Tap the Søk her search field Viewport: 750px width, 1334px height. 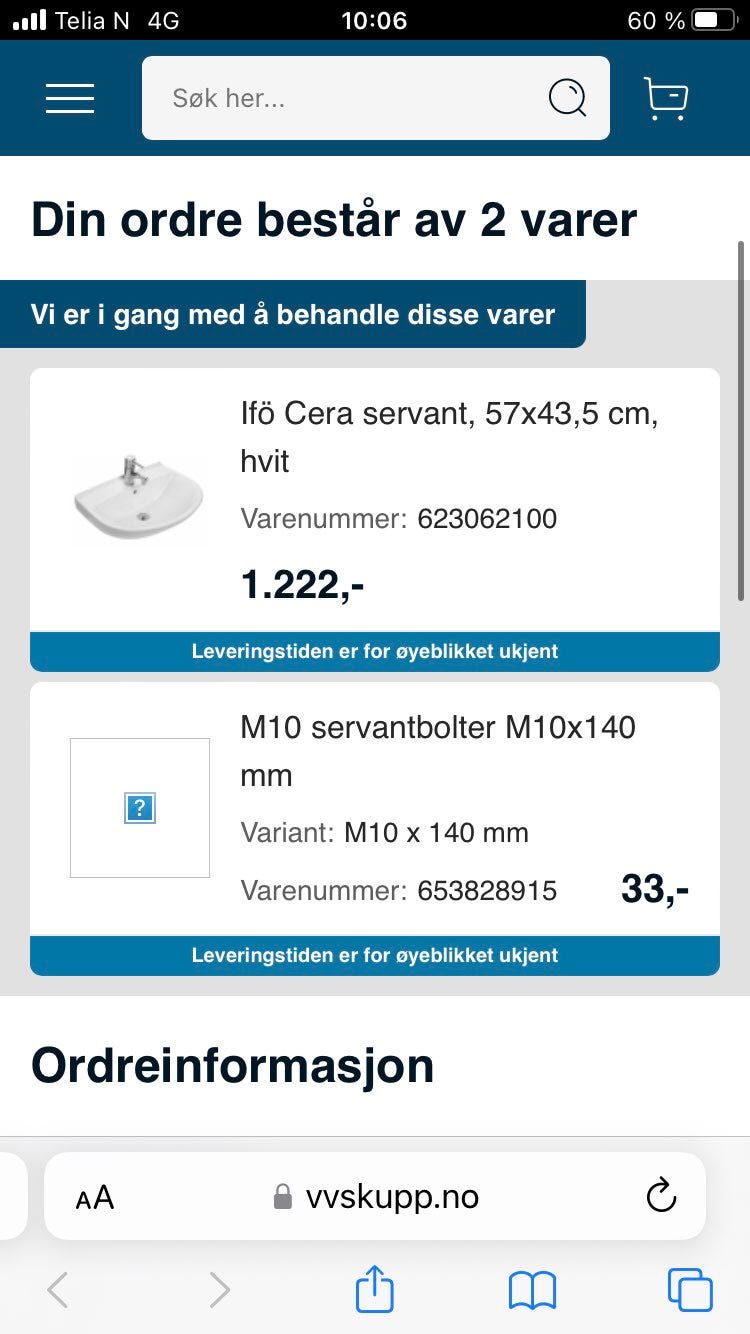[330, 98]
